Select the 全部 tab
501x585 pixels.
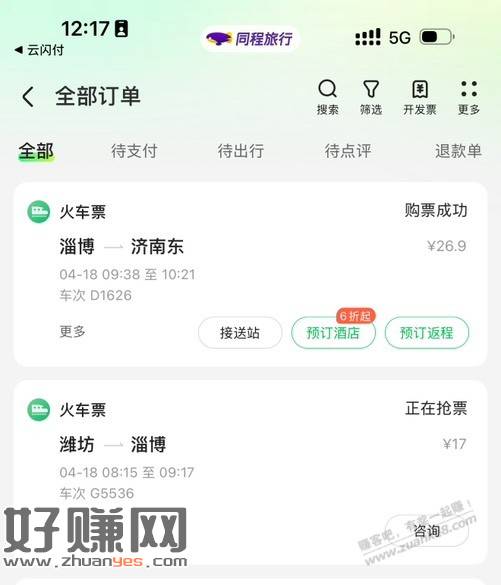pos(36,151)
